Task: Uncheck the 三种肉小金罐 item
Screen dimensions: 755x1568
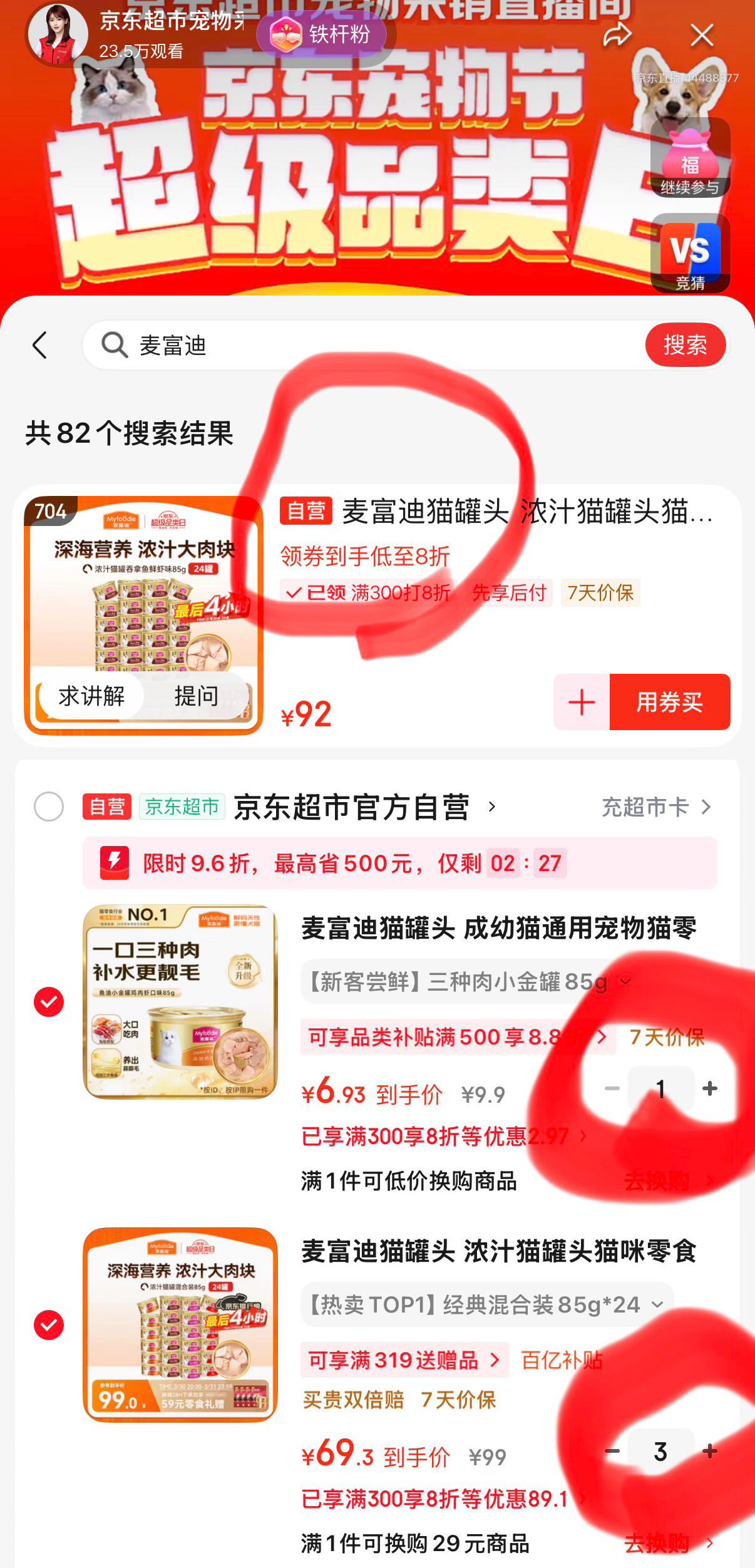Action: pyautogui.click(x=49, y=1002)
